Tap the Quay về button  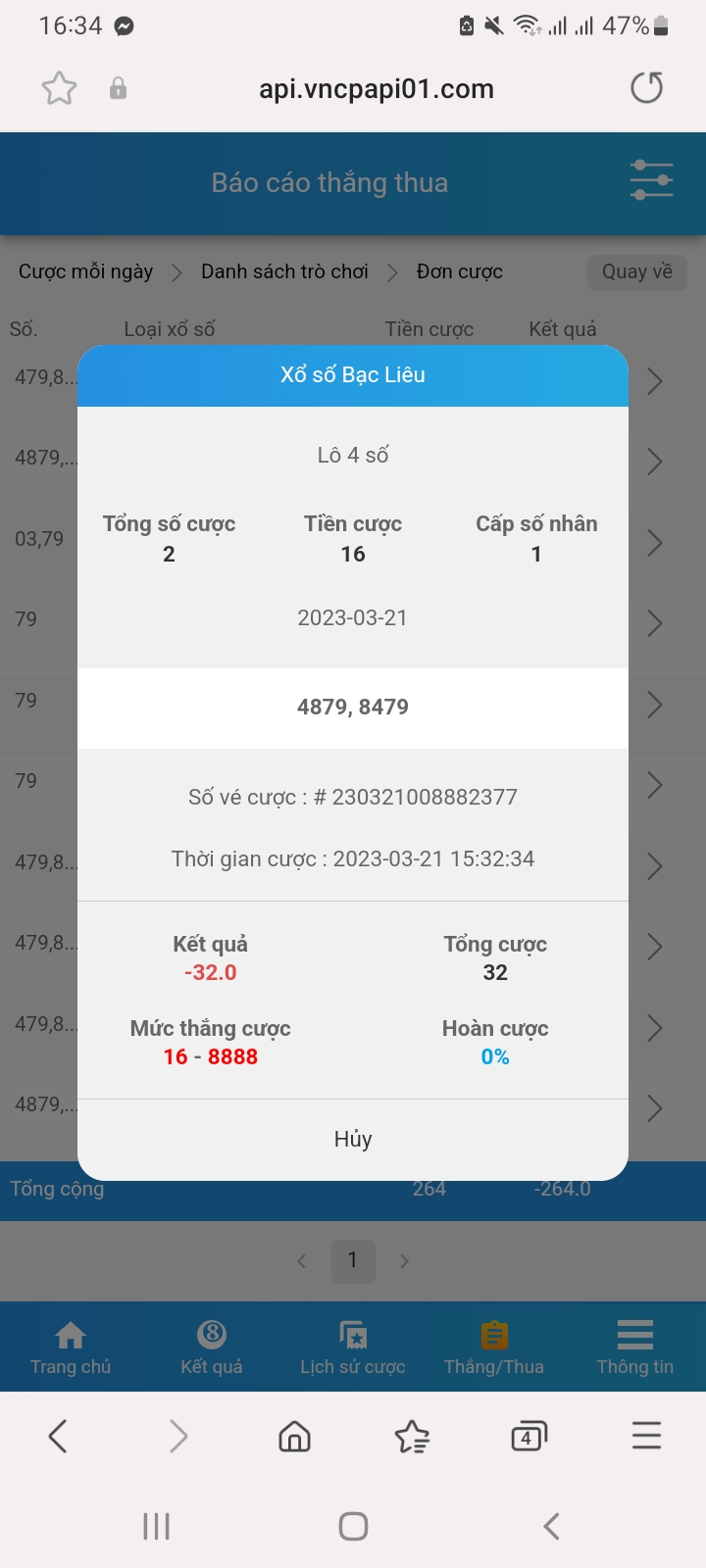pos(636,271)
